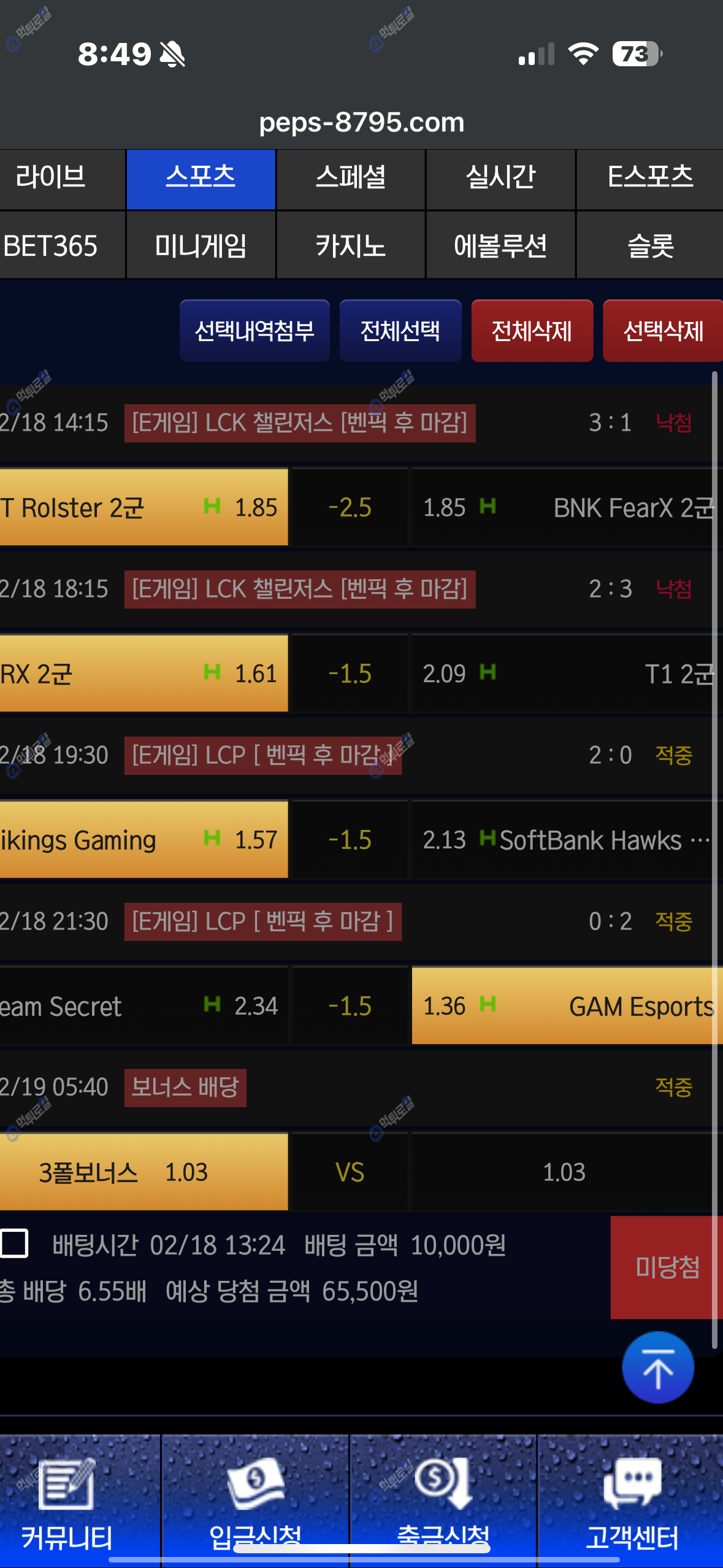Open 커뮤니티 from bottom bar
This screenshot has width=723, height=1568.
[67, 1501]
